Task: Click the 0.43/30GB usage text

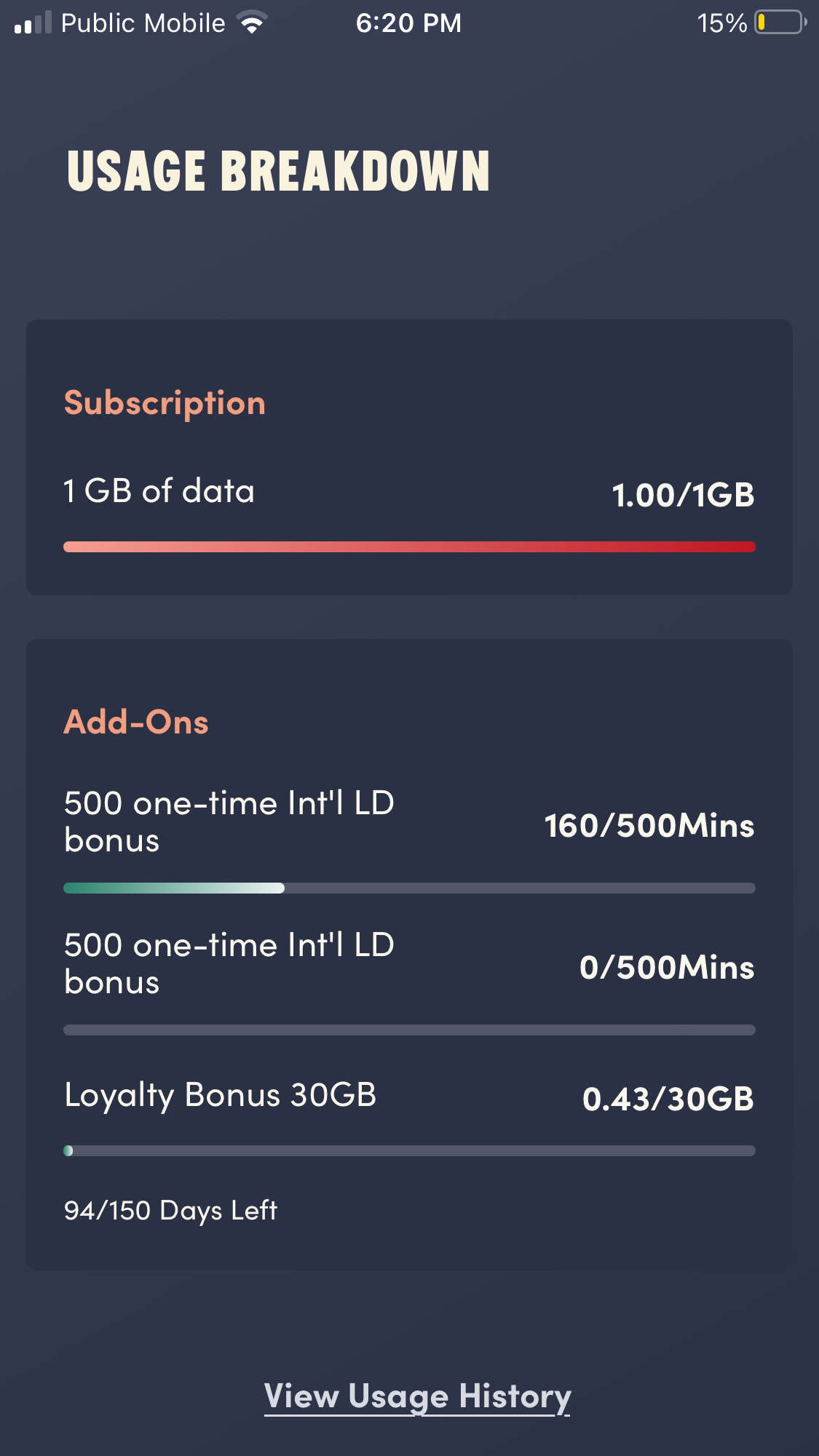Action: tap(670, 1099)
